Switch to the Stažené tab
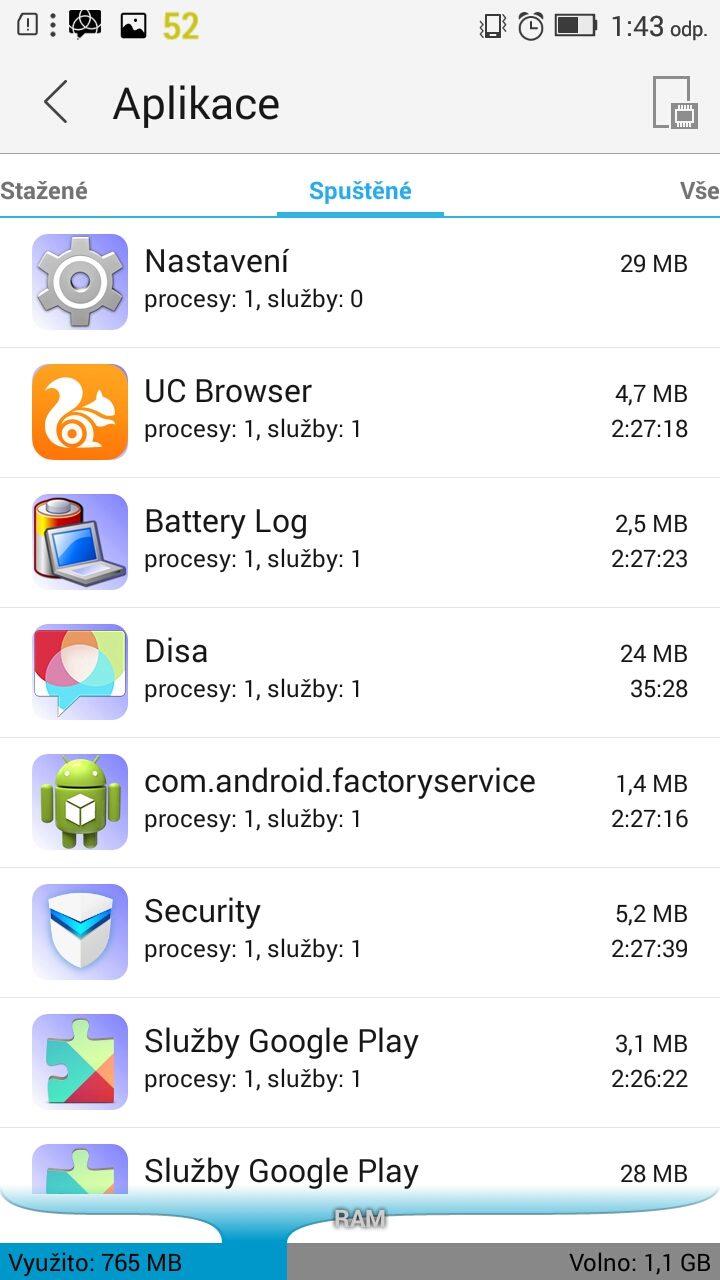This screenshot has width=720, height=1280. click(44, 190)
